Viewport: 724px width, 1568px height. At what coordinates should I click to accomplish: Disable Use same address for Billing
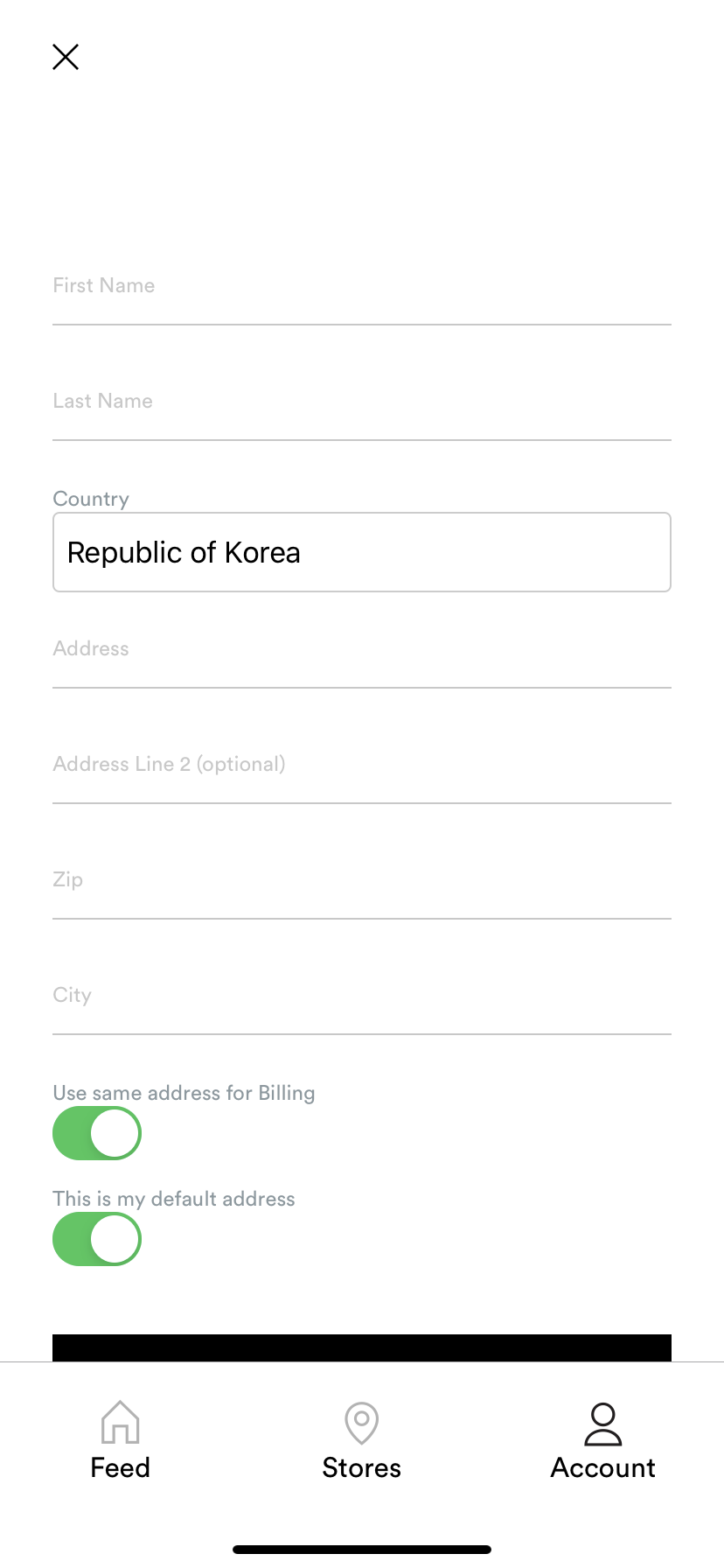pos(97,1133)
